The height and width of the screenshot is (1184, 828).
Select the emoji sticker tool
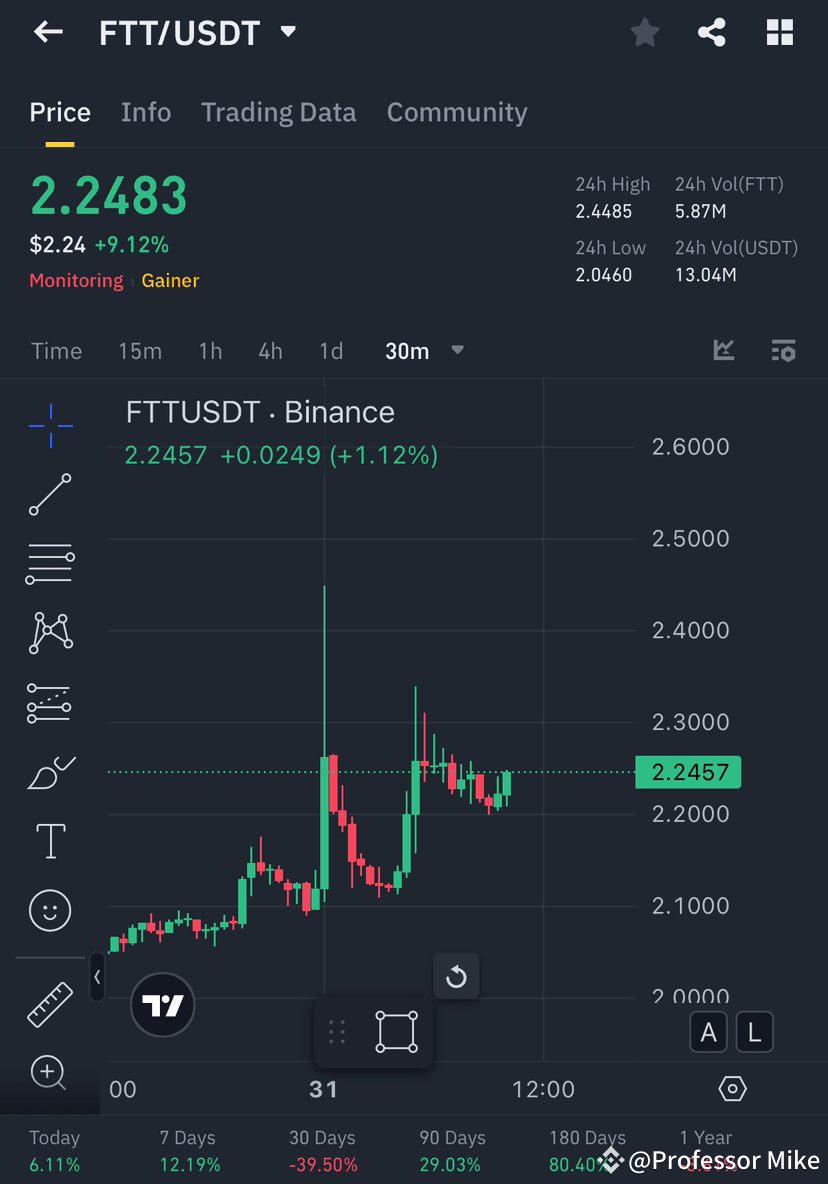coord(50,910)
